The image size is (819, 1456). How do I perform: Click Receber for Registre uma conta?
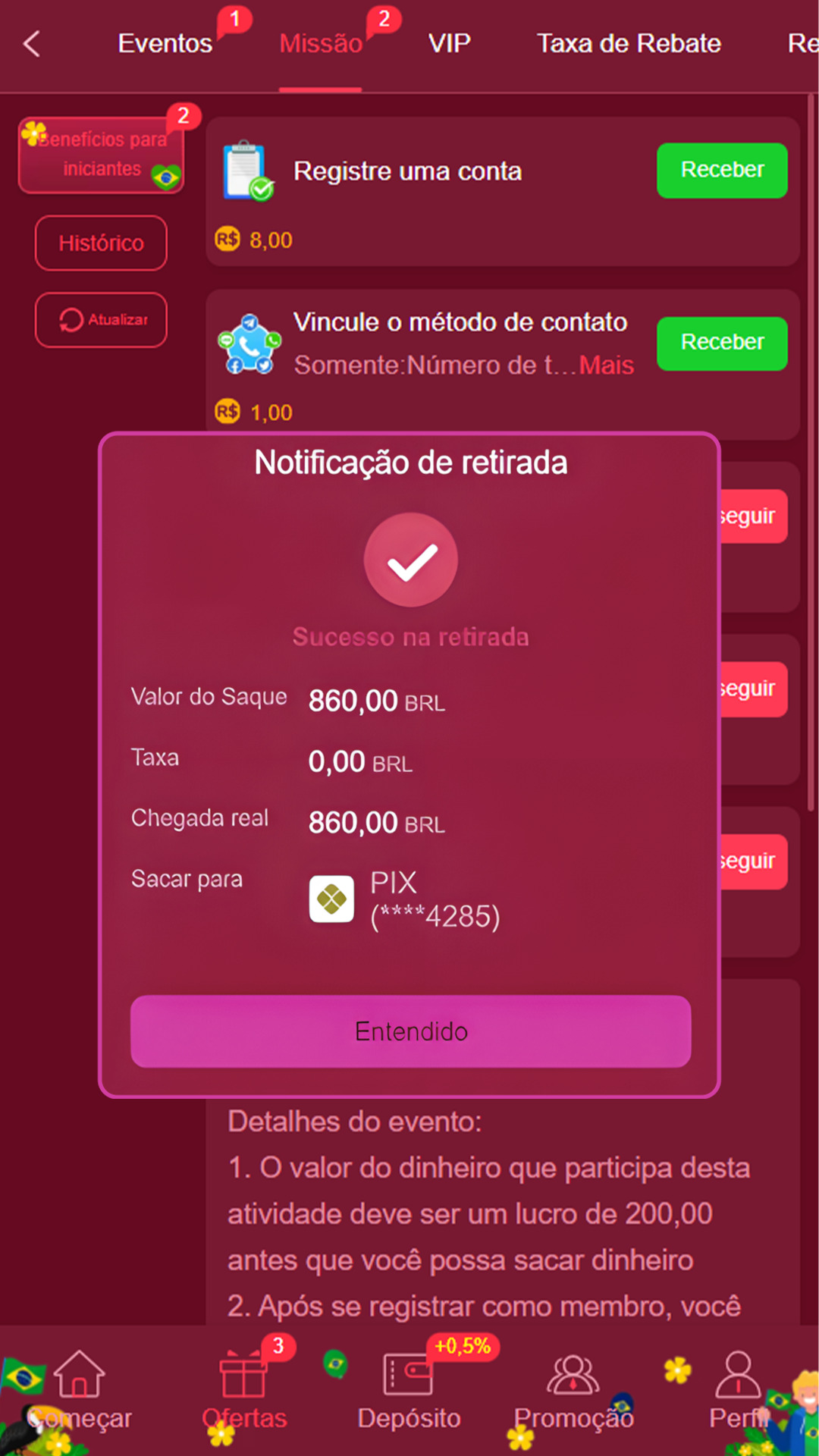pyautogui.click(x=721, y=170)
